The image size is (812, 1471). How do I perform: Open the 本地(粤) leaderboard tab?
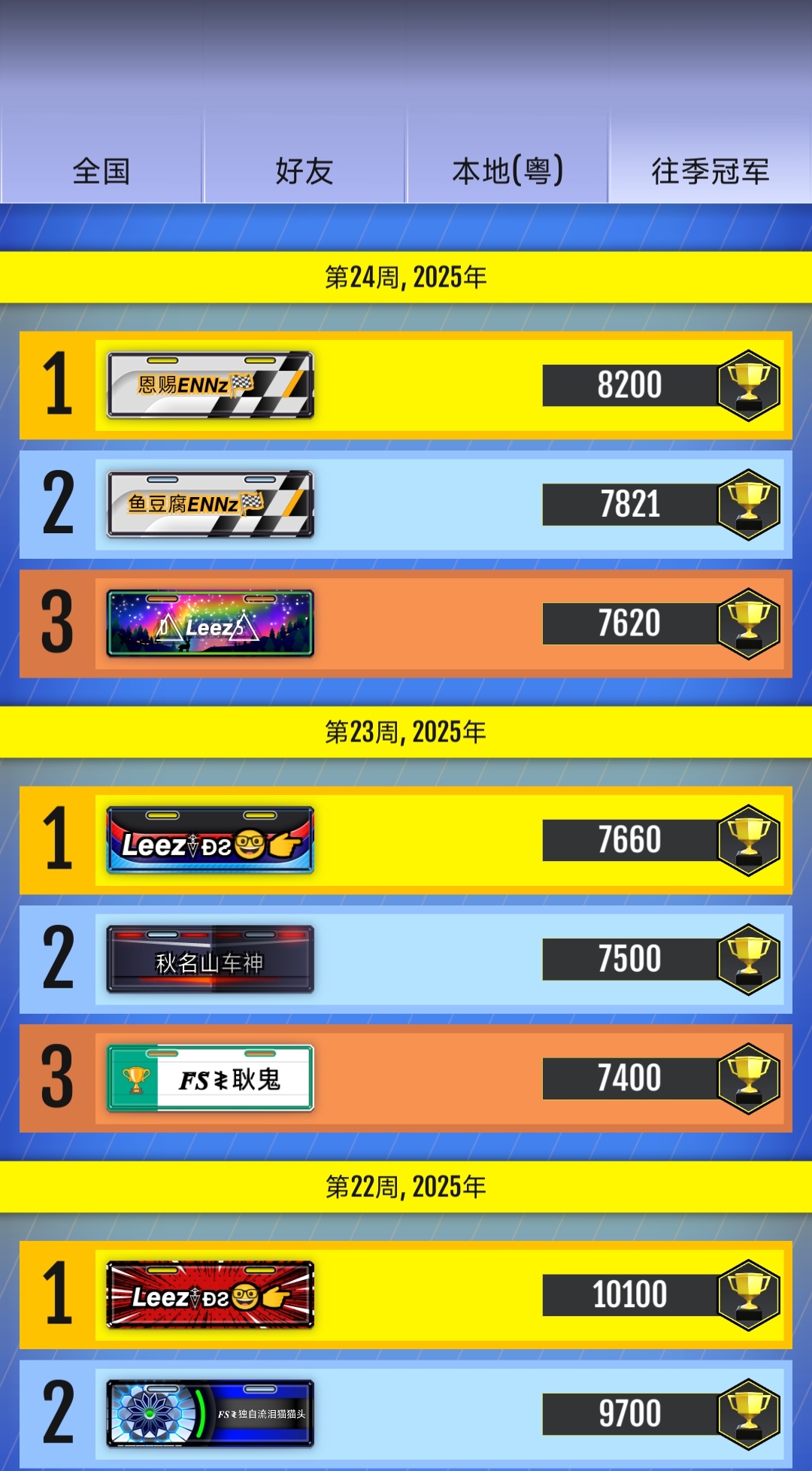[507, 171]
